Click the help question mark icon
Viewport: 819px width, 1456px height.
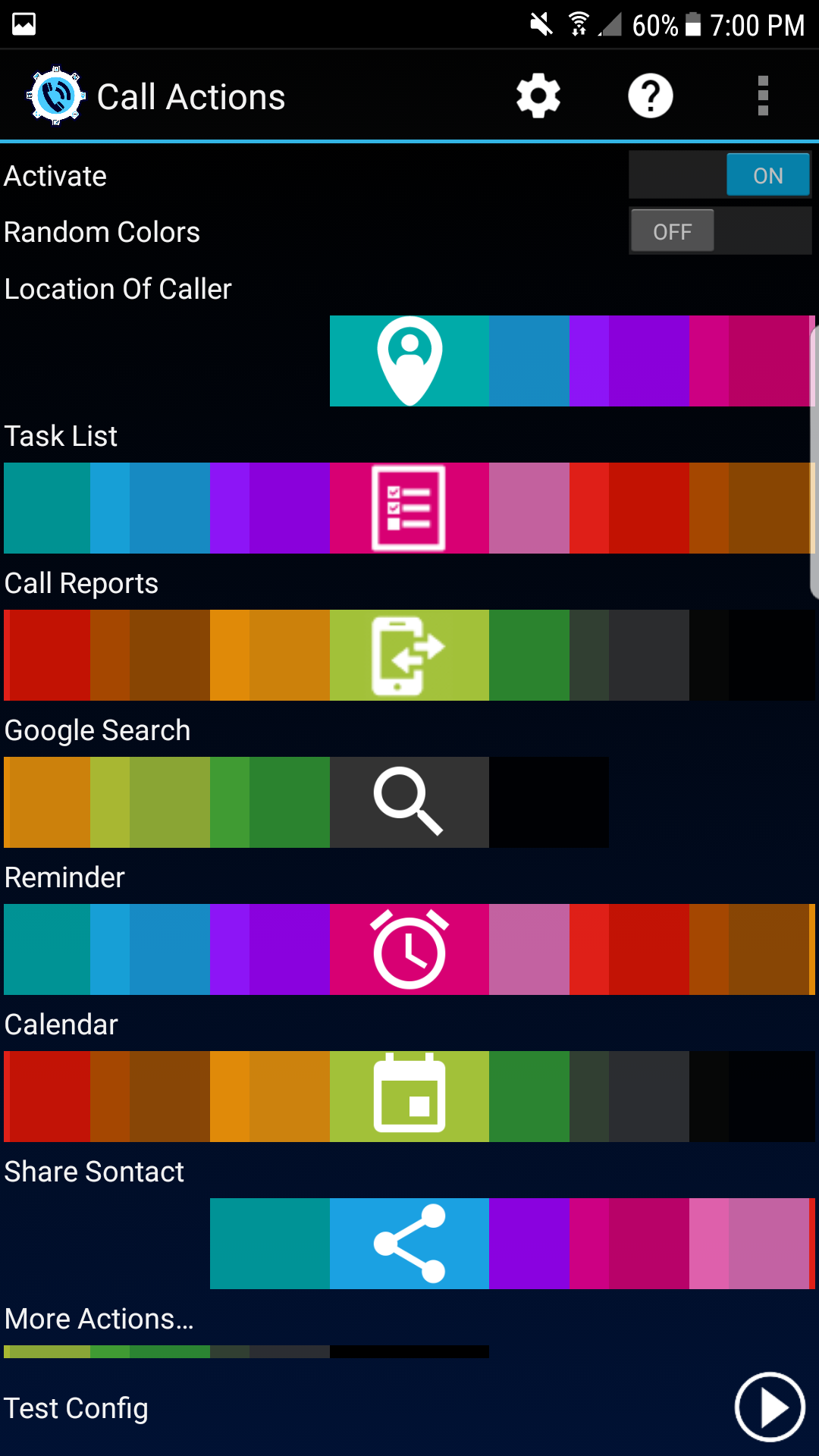[650, 95]
